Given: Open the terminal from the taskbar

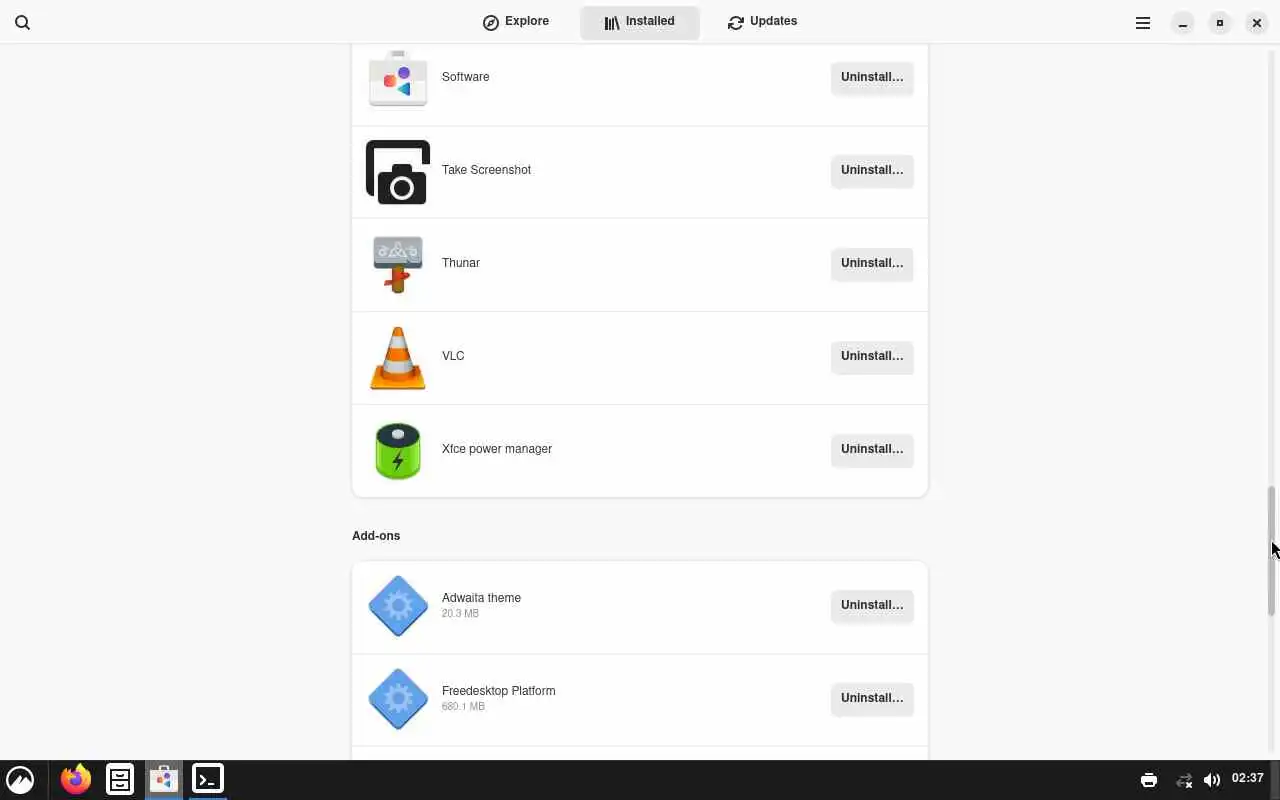Looking at the screenshot, I should click(208, 779).
